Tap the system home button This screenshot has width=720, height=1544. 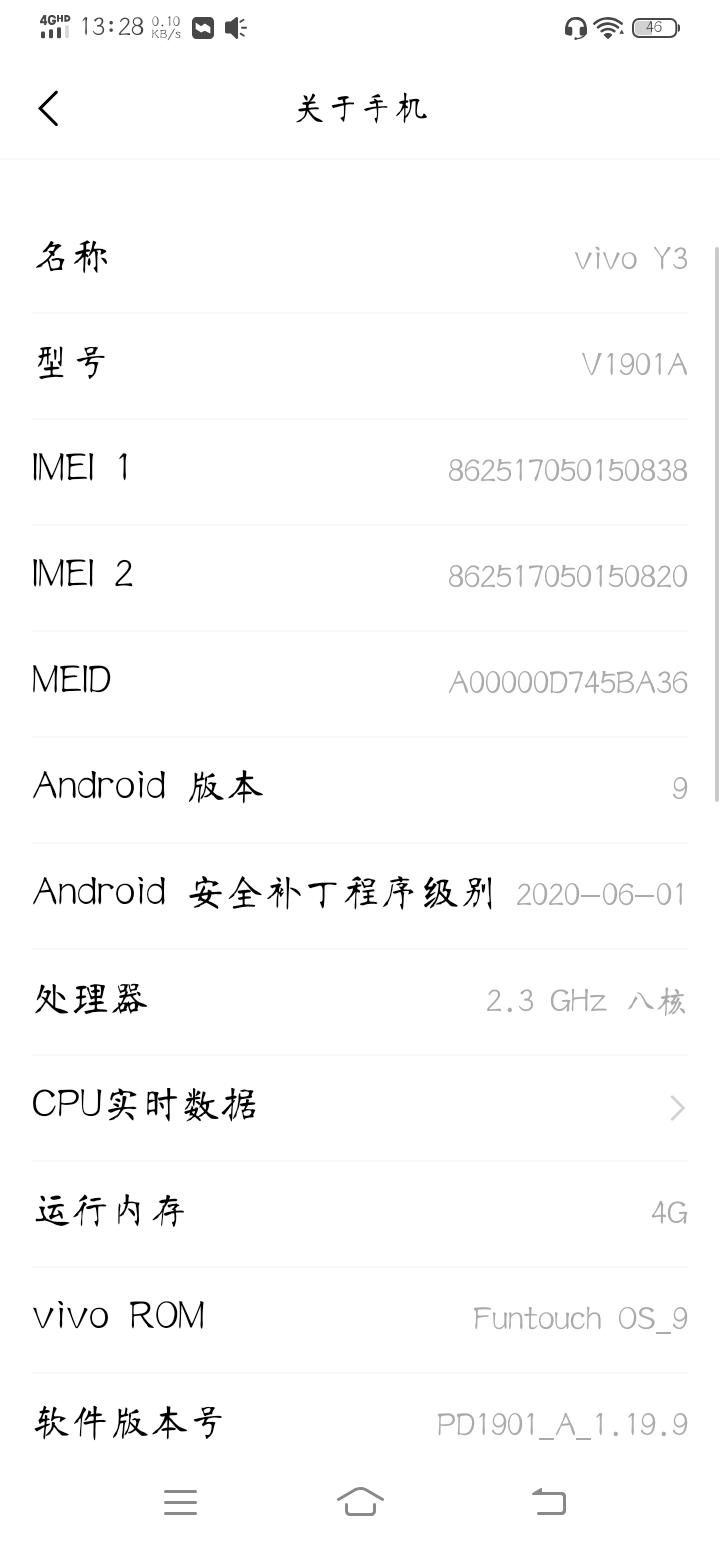[360, 1501]
